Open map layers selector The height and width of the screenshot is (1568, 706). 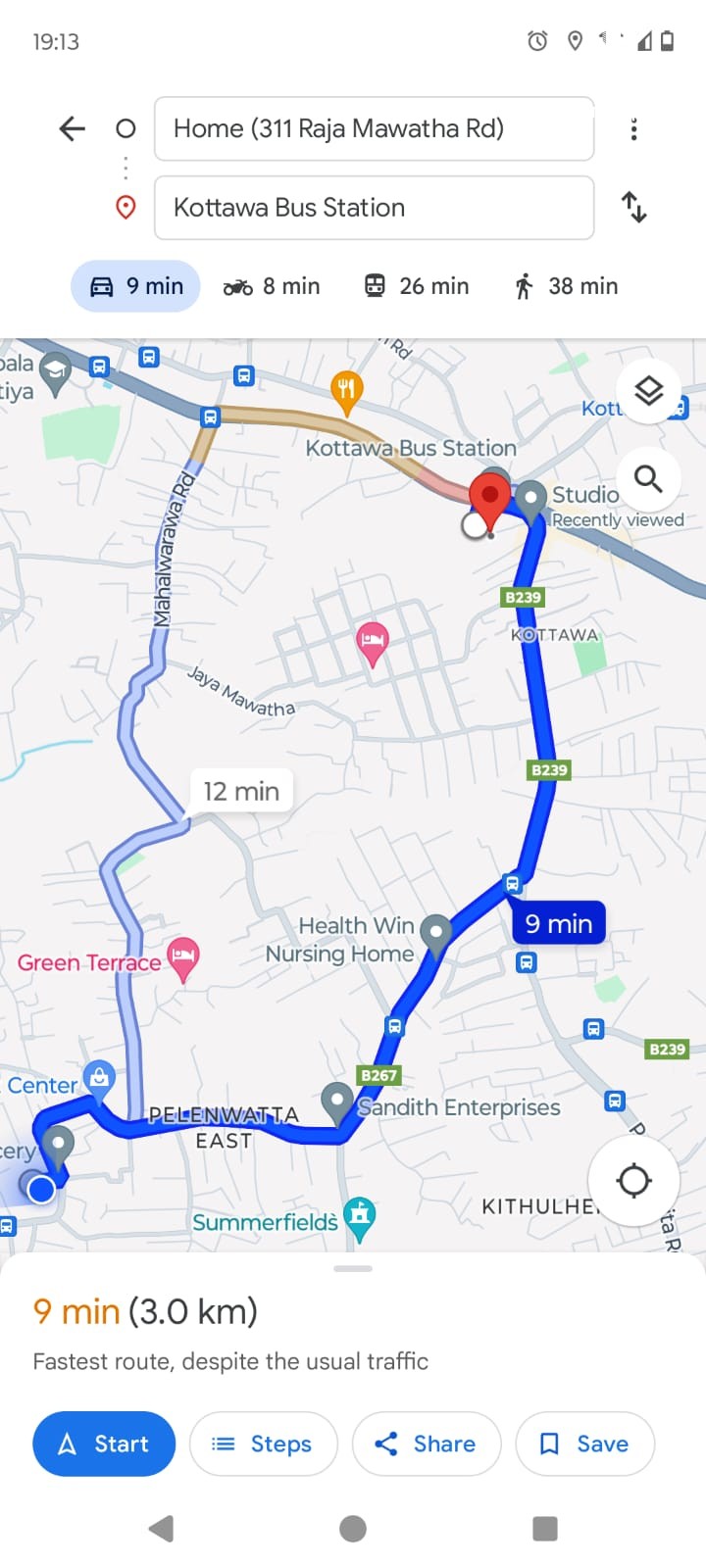coord(648,391)
